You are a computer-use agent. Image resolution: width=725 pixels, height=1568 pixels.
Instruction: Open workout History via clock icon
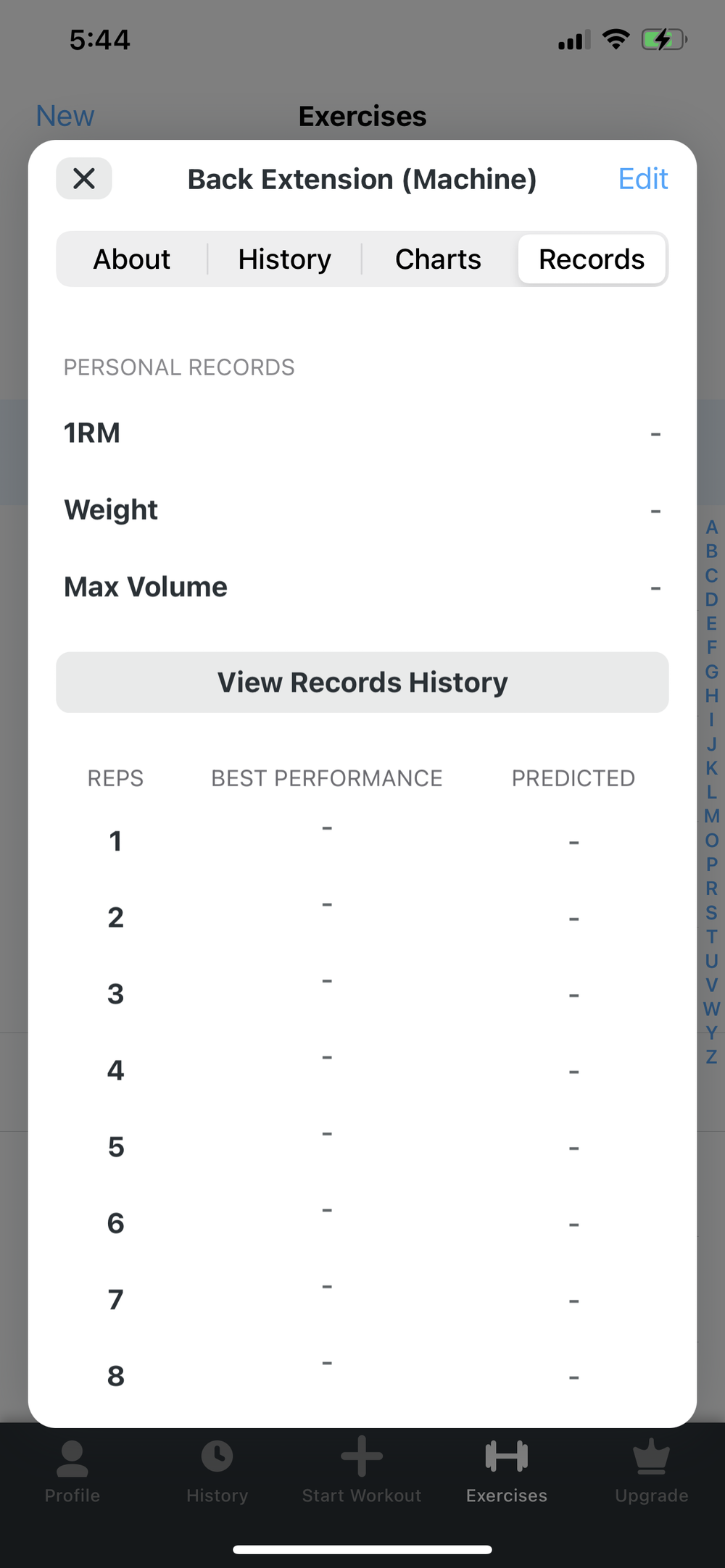(217, 1469)
